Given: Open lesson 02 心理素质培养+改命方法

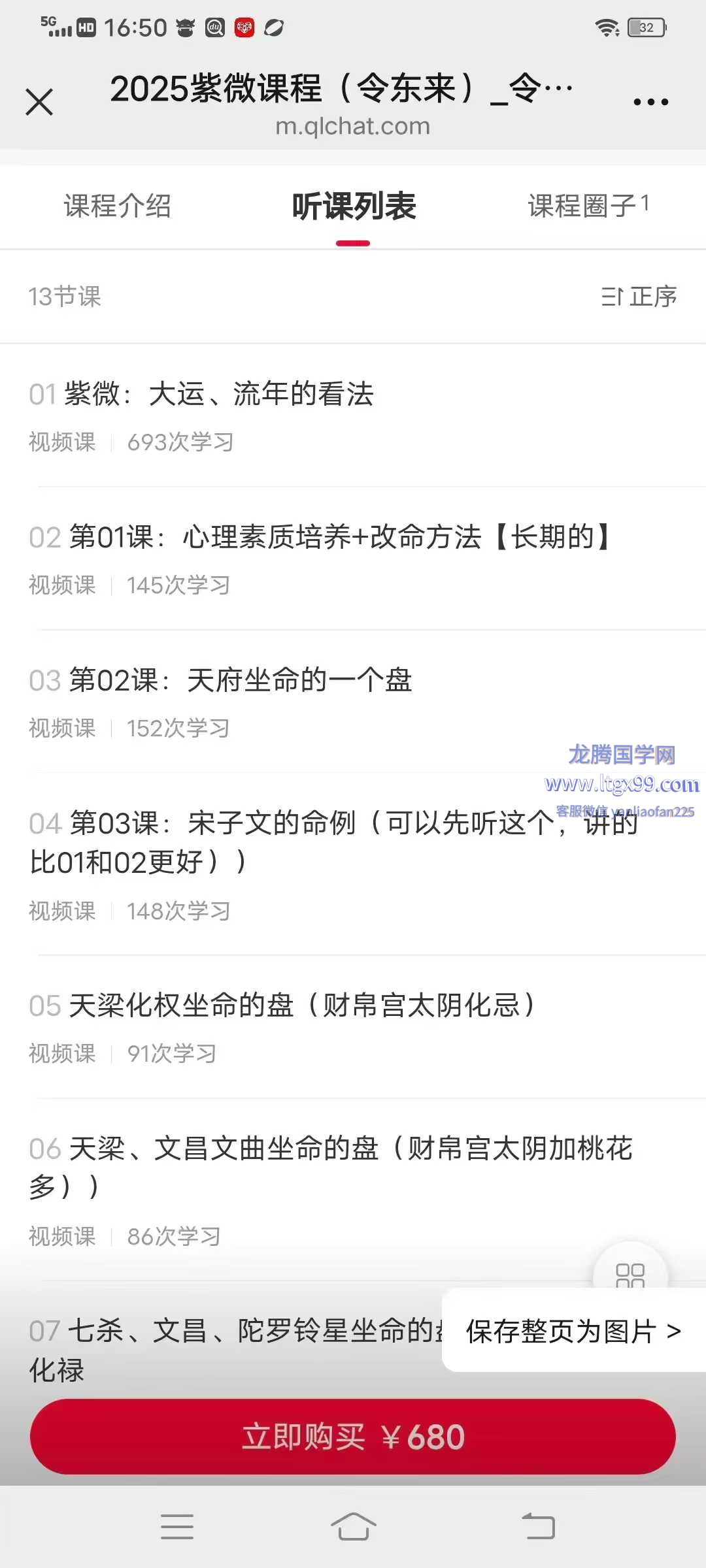Looking at the screenshot, I should [353, 559].
